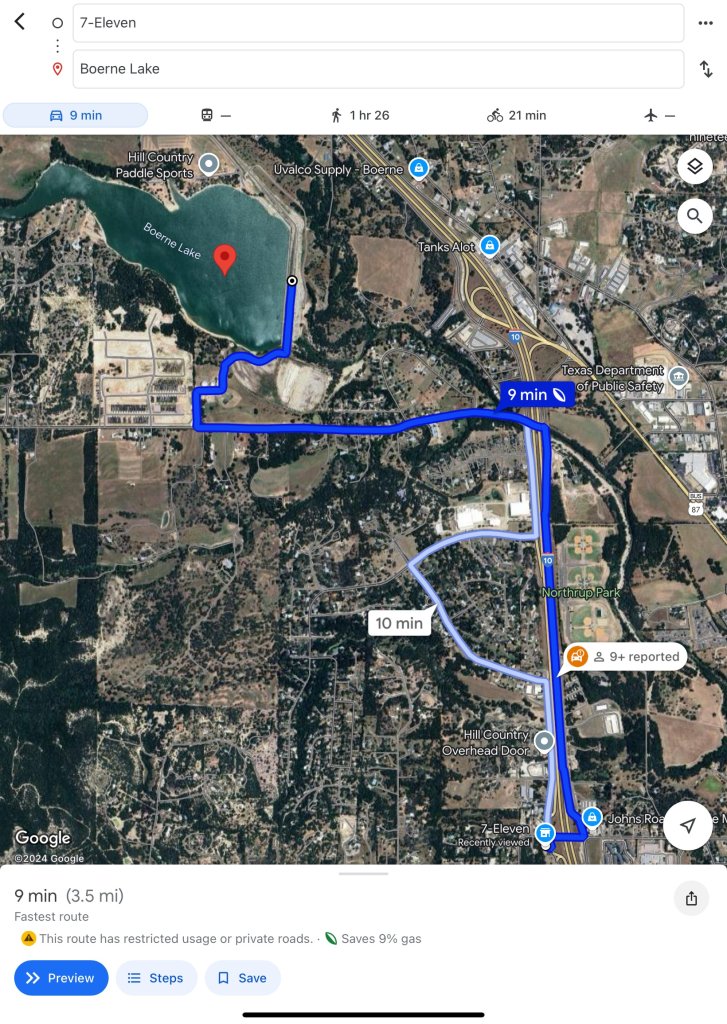The image size is (727, 1024).
Task: Share these directions
Action: point(691,898)
